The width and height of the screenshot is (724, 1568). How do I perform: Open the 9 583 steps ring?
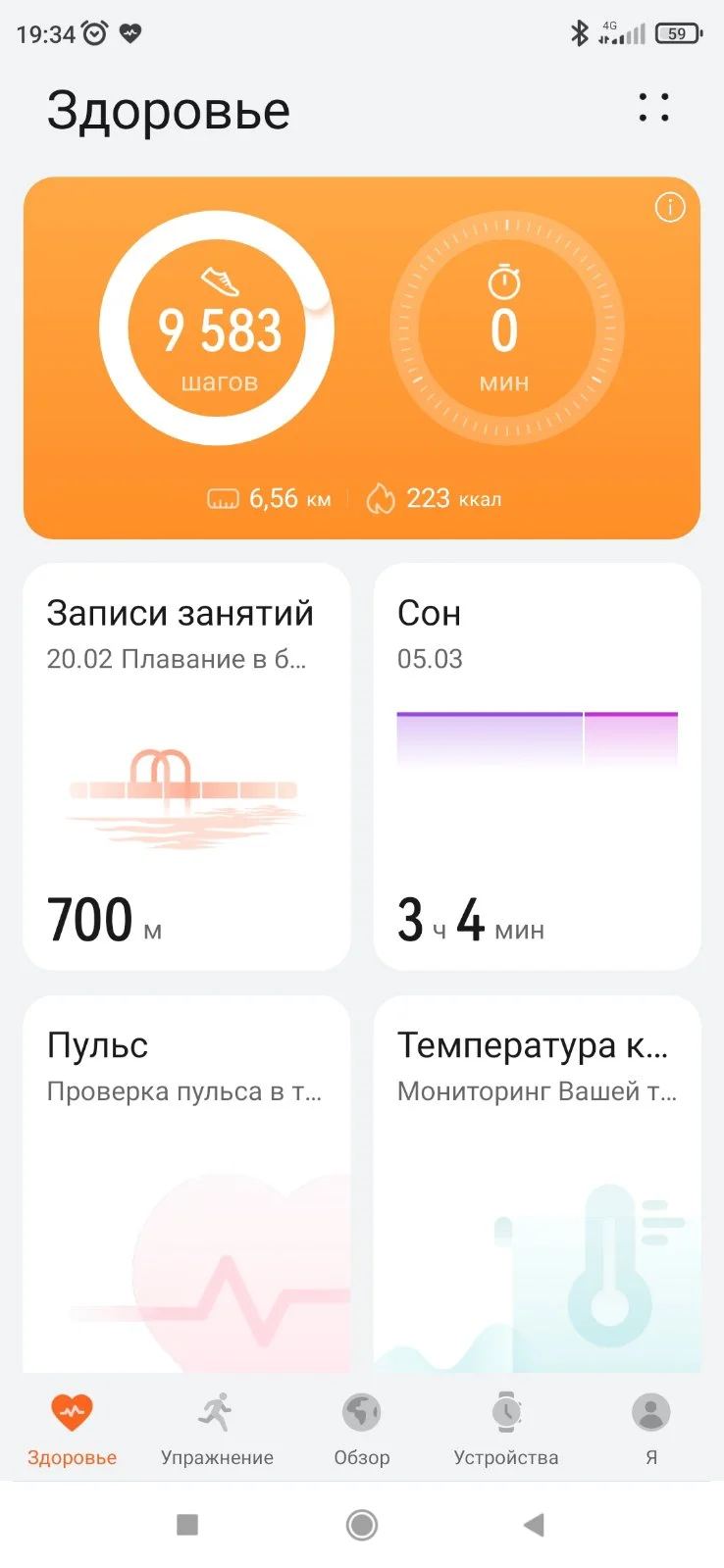218,329
